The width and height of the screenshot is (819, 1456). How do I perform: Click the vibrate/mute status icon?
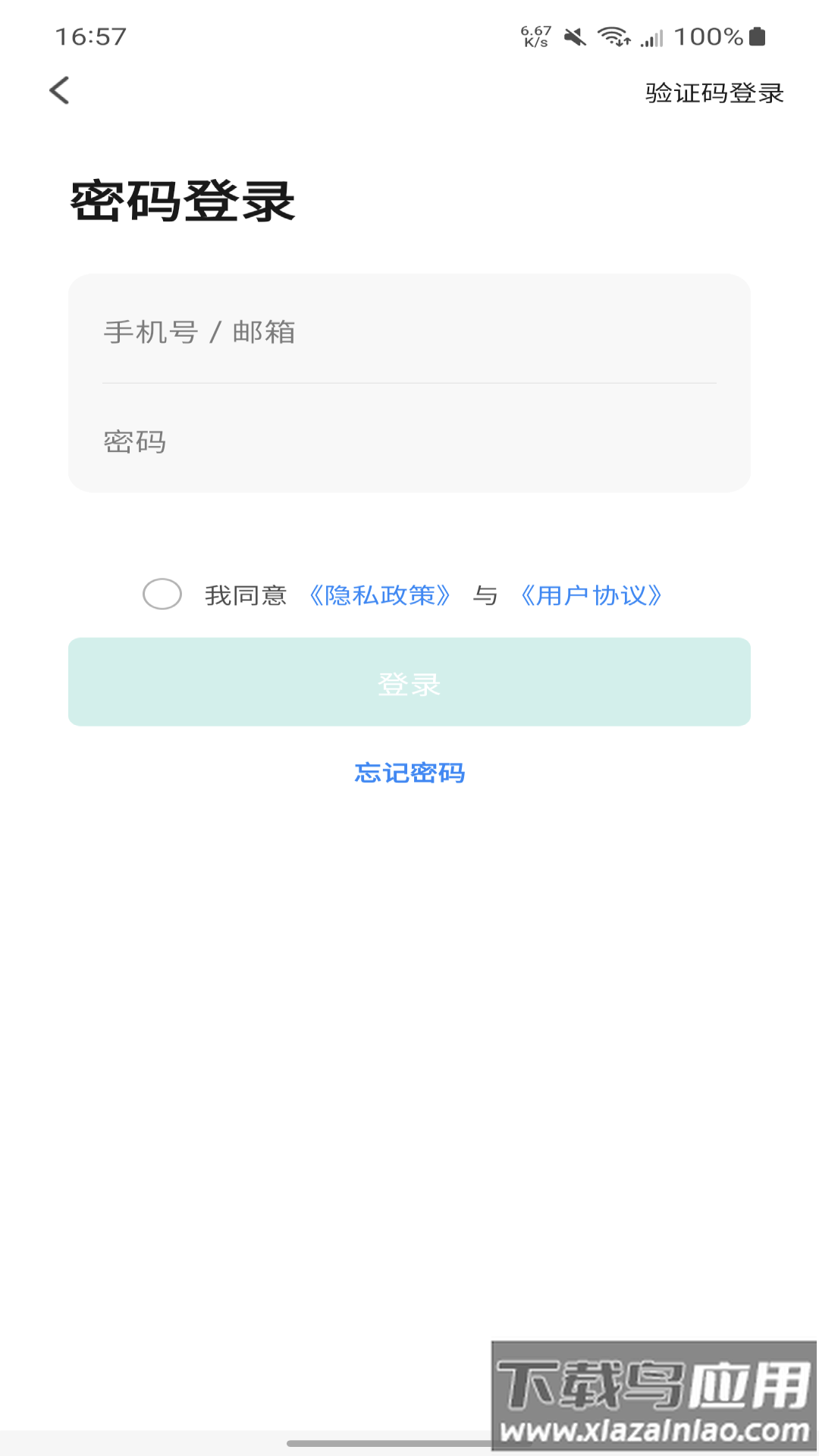click(x=573, y=33)
